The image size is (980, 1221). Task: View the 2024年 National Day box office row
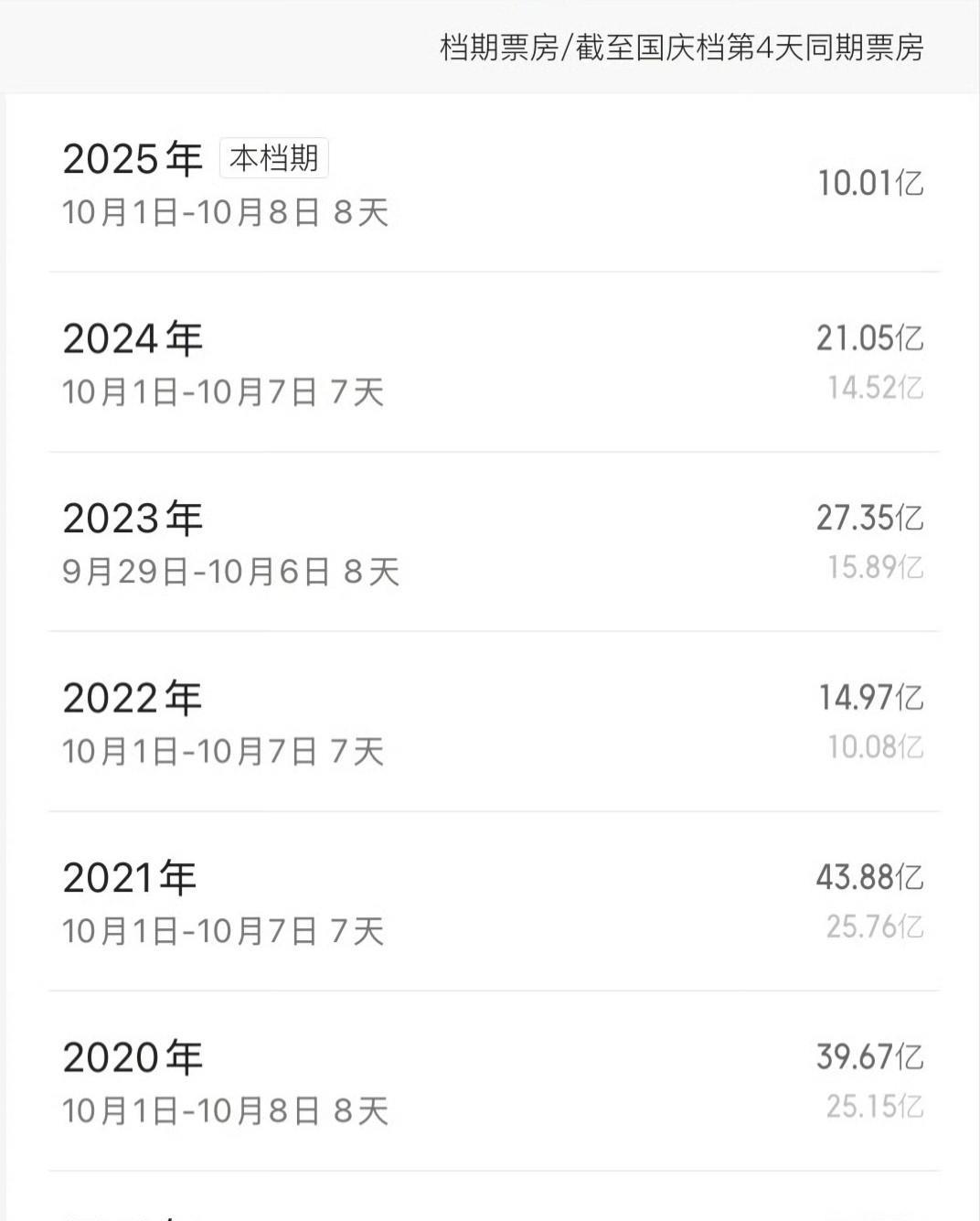point(492,363)
